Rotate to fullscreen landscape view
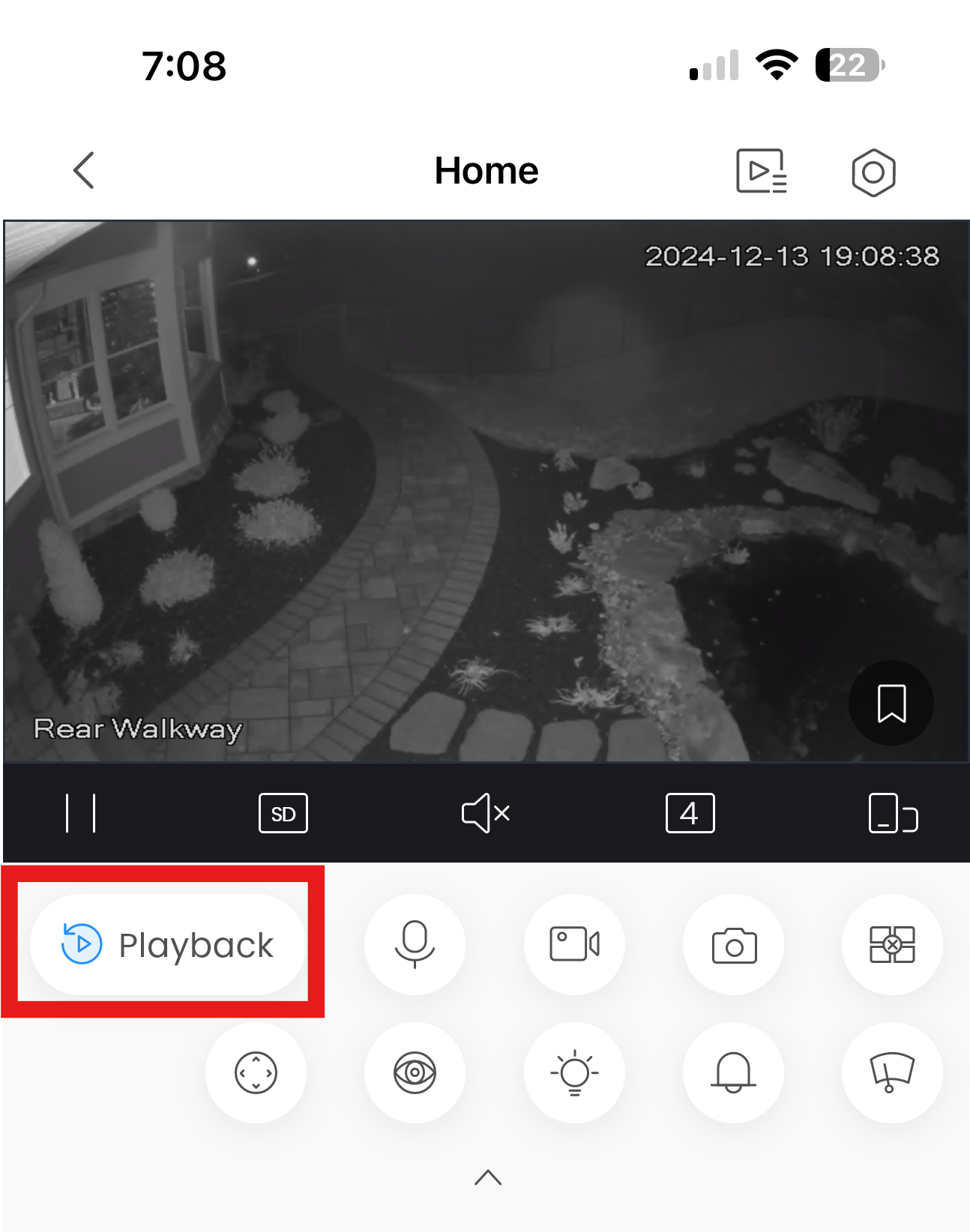 point(892,813)
